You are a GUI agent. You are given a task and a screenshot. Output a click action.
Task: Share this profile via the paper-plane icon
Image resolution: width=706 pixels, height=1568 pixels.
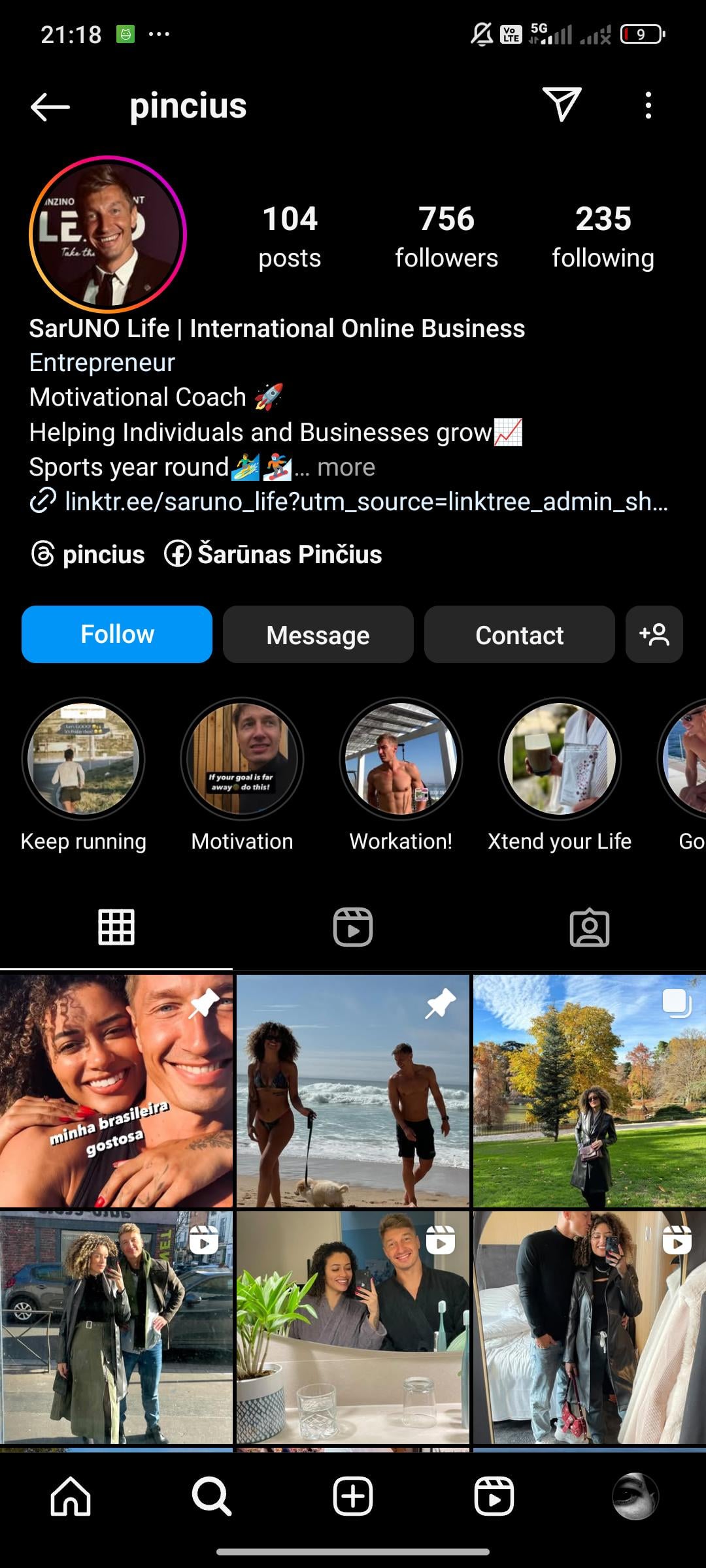coord(562,105)
